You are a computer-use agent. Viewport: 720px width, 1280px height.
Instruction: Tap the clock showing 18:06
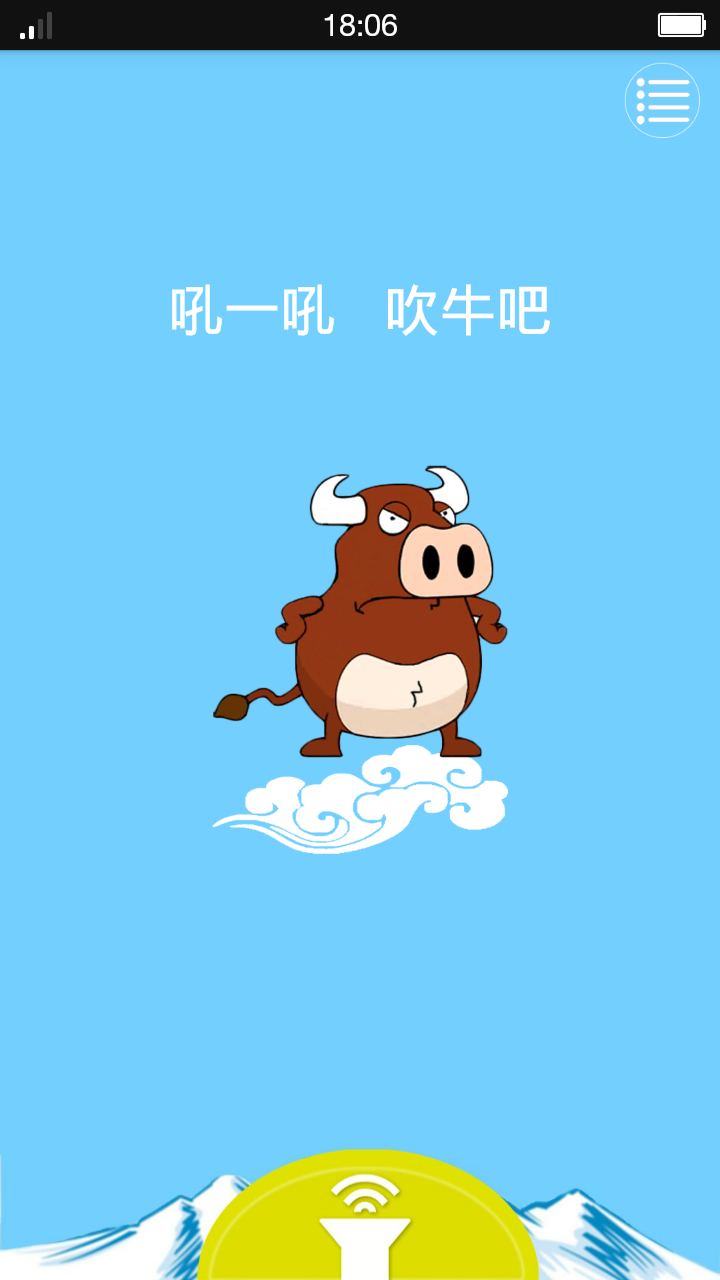(360, 25)
